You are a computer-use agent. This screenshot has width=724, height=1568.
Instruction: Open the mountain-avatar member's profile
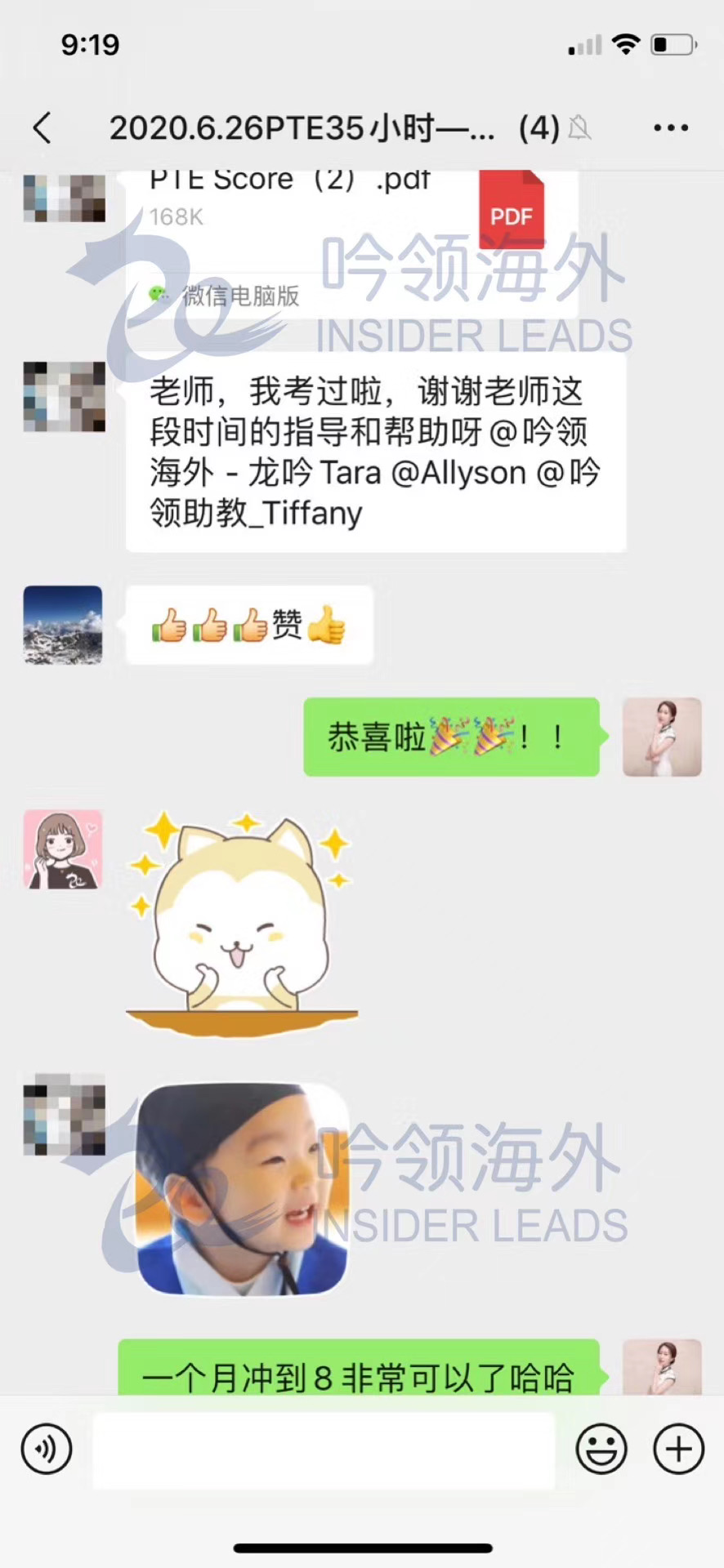(x=63, y=625)
